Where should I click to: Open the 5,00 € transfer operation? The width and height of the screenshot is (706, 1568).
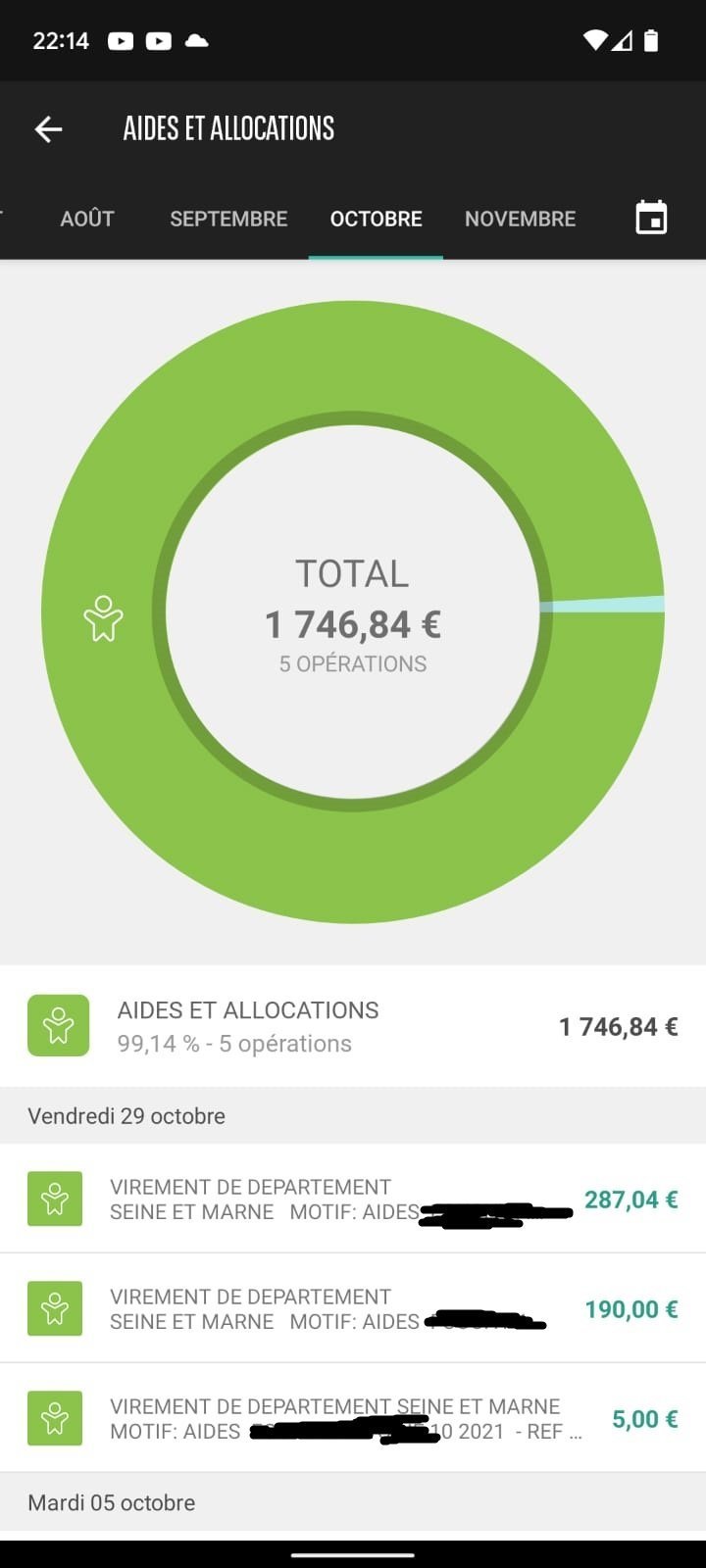pyautogui.click(x=353, y=1418)
